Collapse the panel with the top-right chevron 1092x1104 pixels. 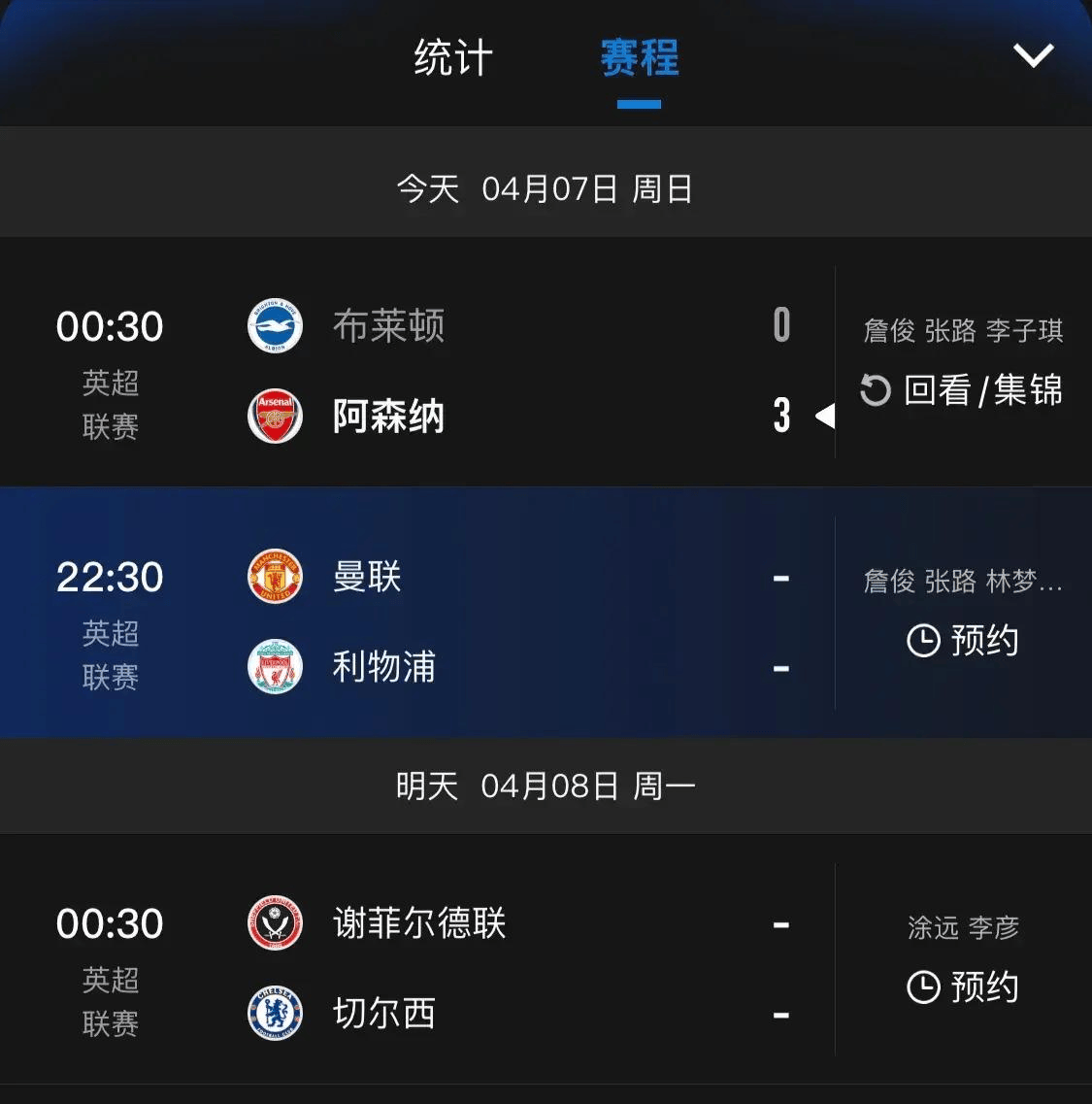click(1035, 55)
